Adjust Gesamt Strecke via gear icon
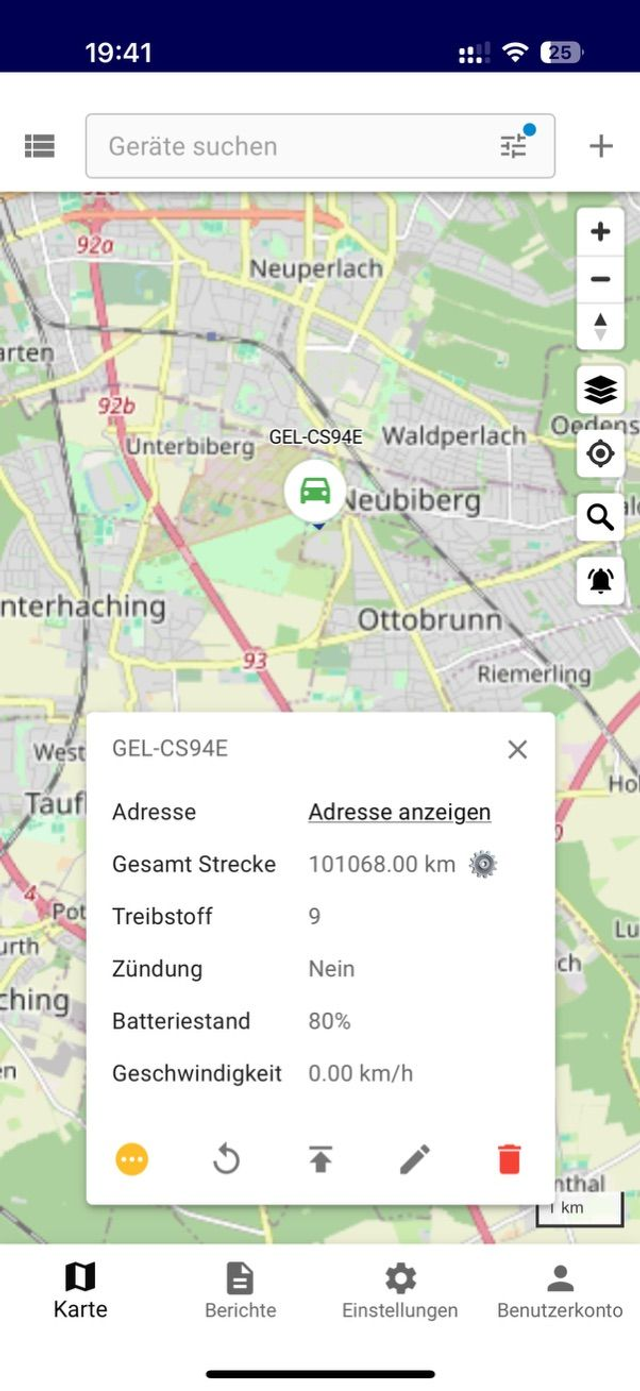 [x=483, y=864]
